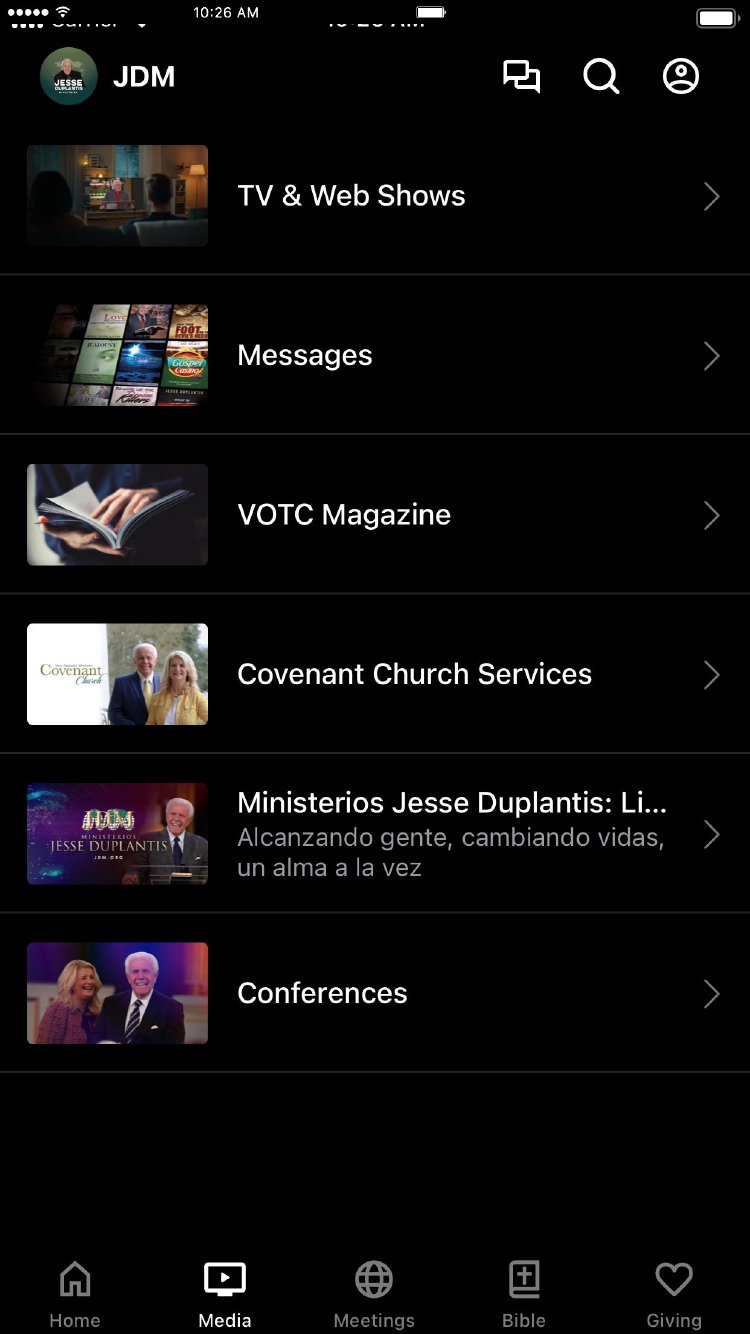Open the Bible tab
The width and height of the screenshot is (750, 1334).
click(x=524, y=1294)
